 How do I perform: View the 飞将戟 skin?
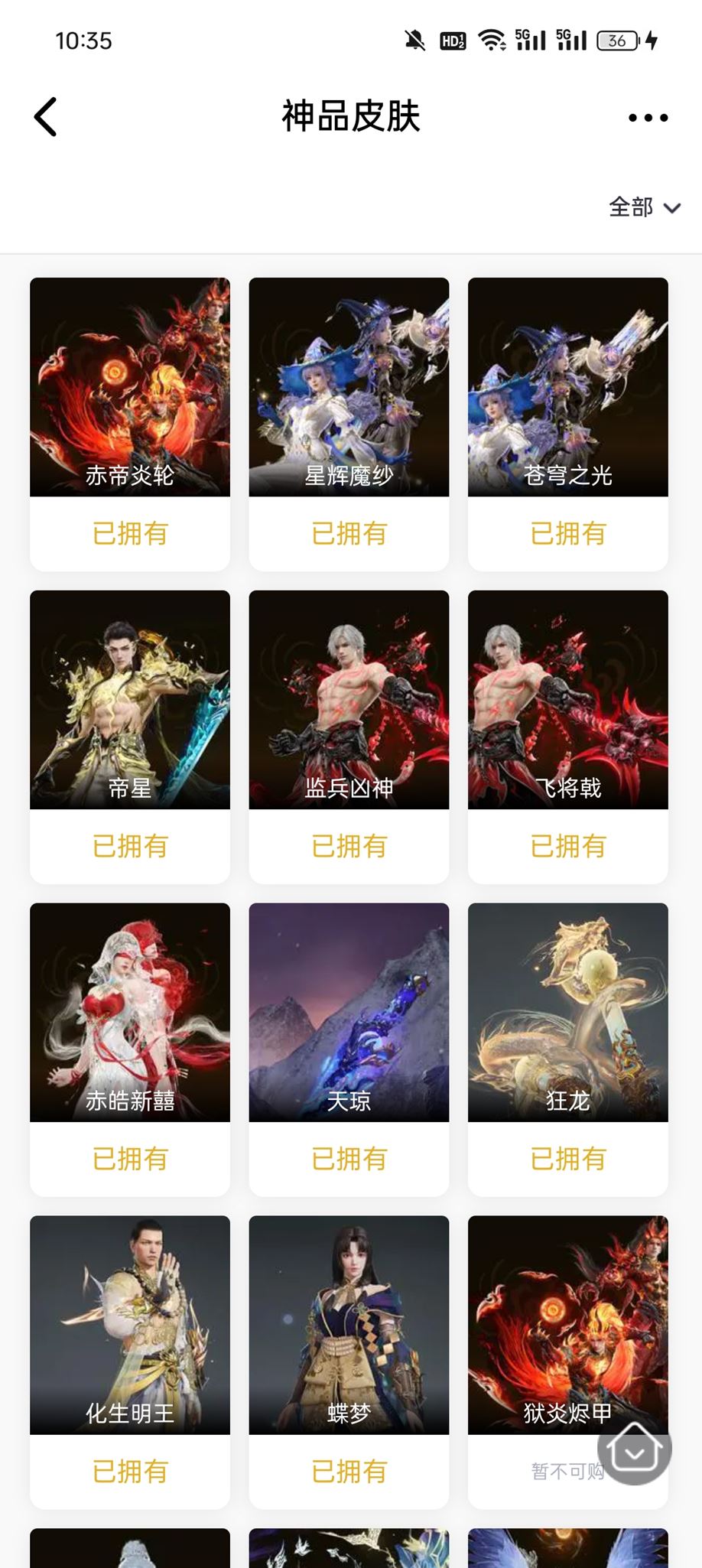click(567, 700)
